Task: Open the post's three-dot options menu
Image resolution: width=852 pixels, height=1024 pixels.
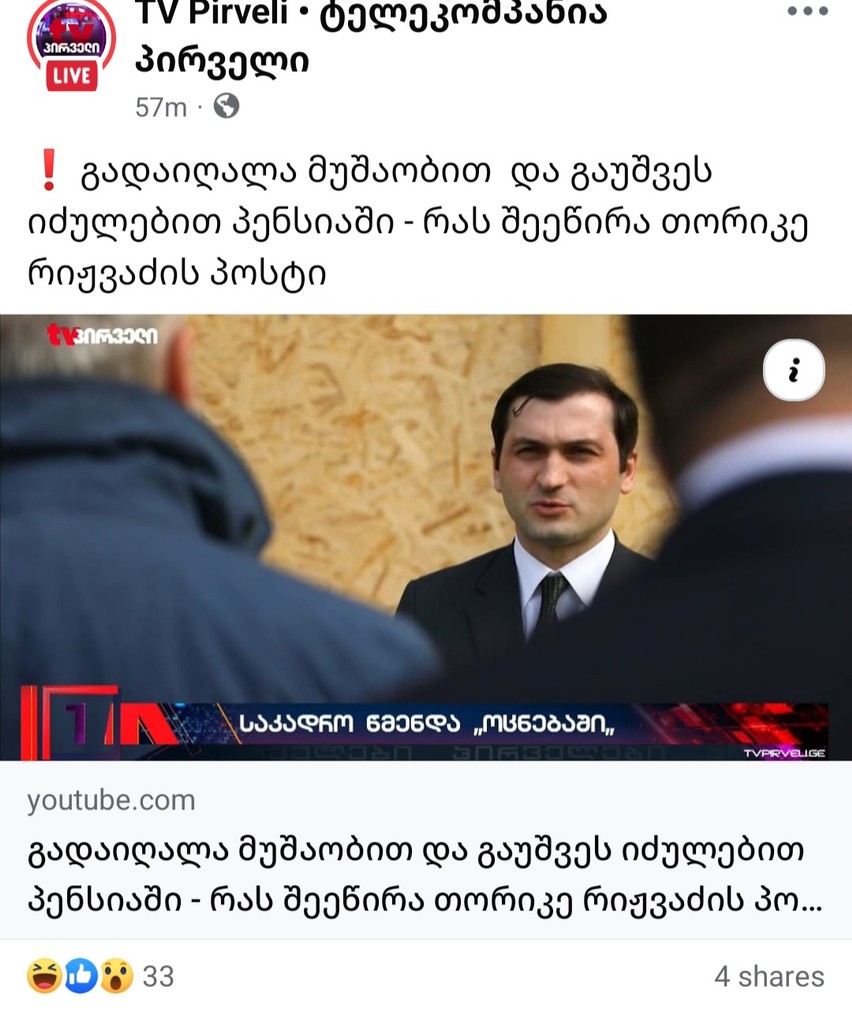Action: (x=808, y=12)
